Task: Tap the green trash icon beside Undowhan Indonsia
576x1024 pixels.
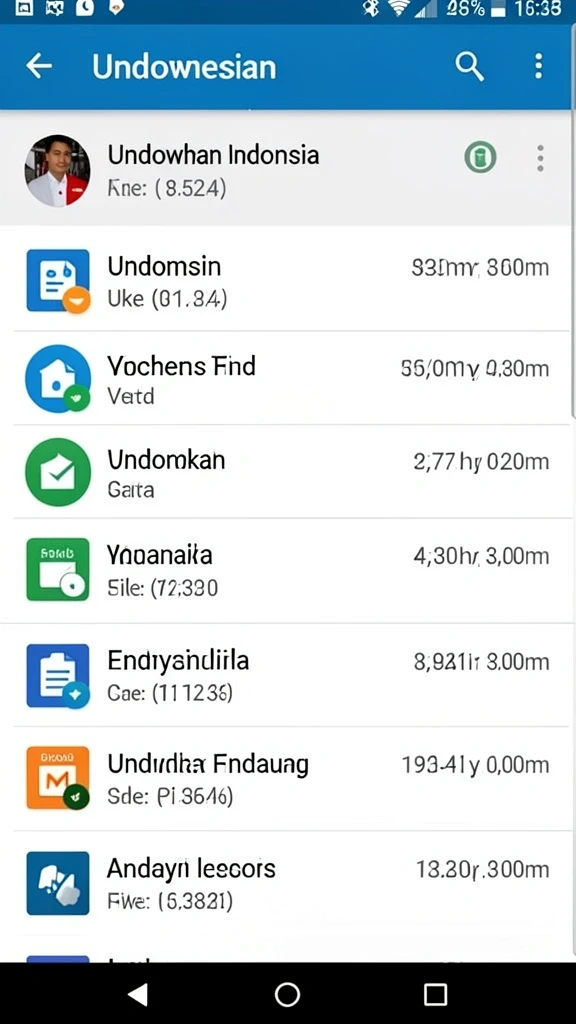Action: coord(481,158)
